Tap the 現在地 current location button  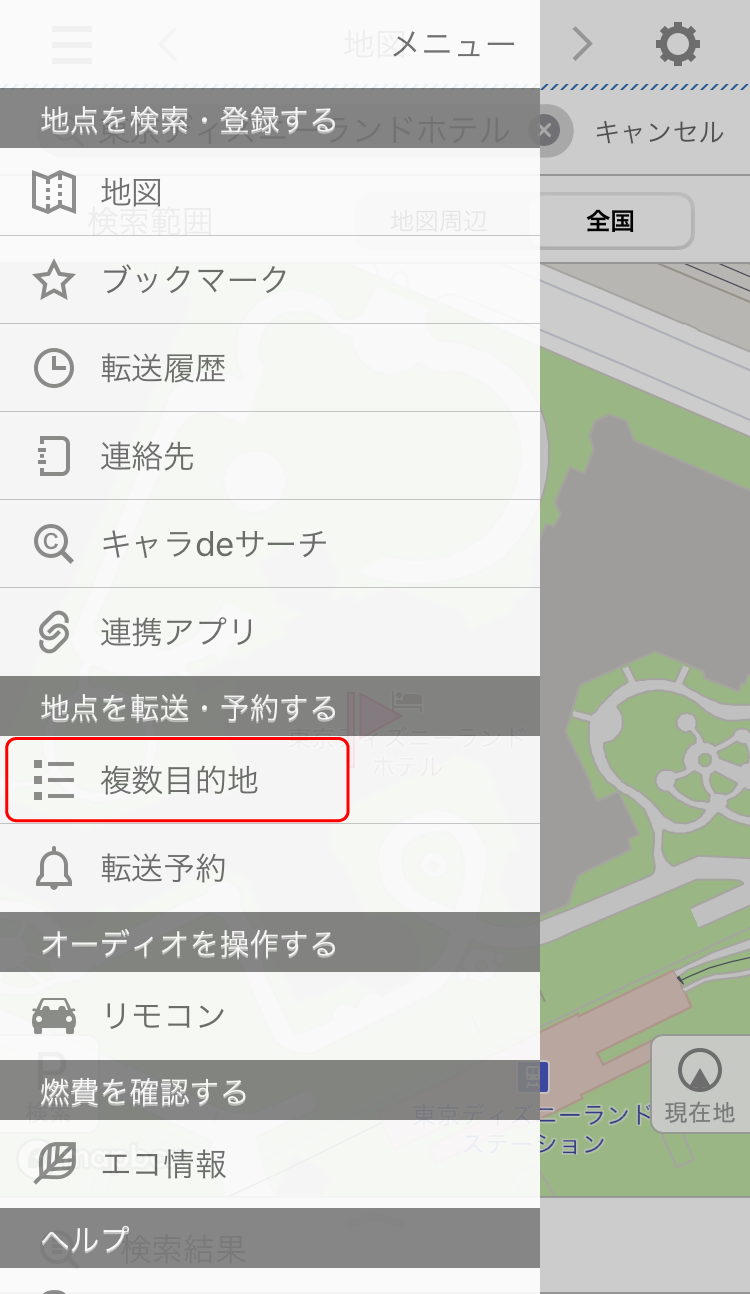(699, 1085)
